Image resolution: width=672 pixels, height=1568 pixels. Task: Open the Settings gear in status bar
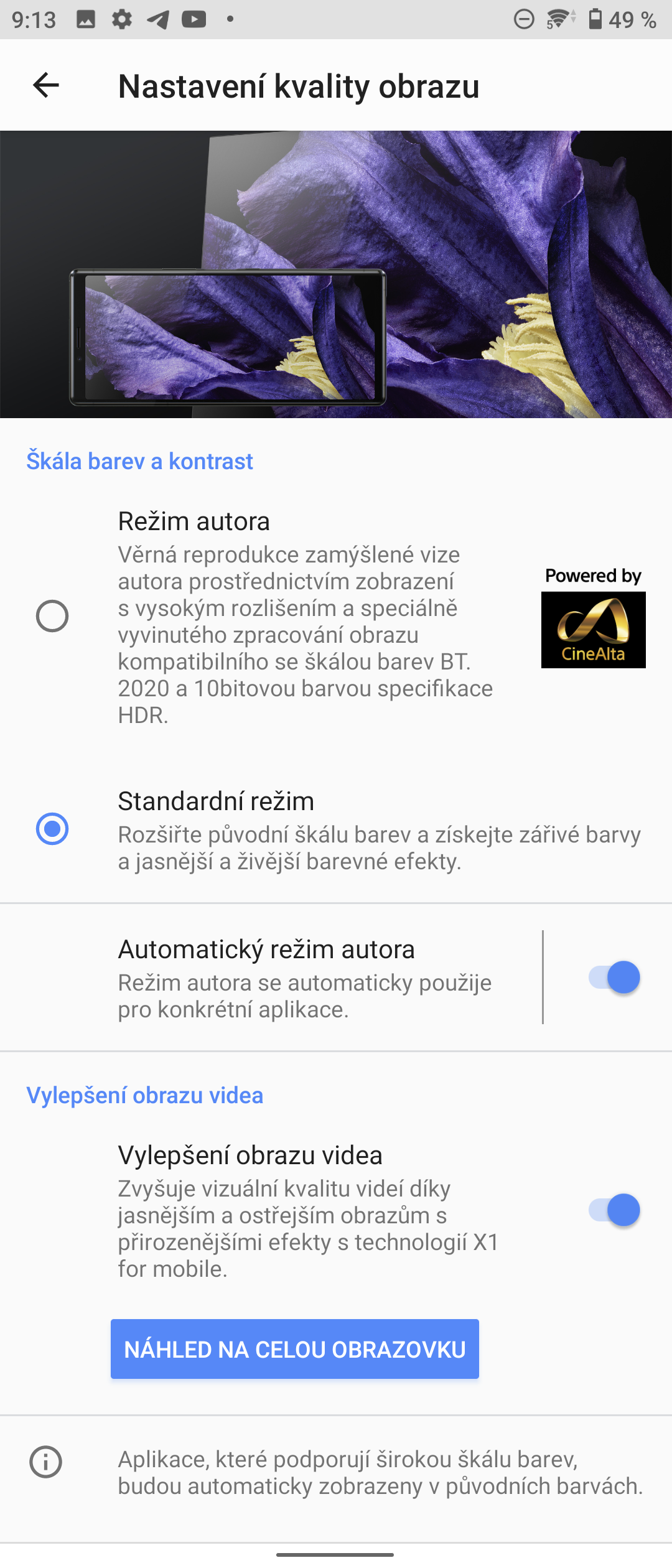(x=122, y=19)
